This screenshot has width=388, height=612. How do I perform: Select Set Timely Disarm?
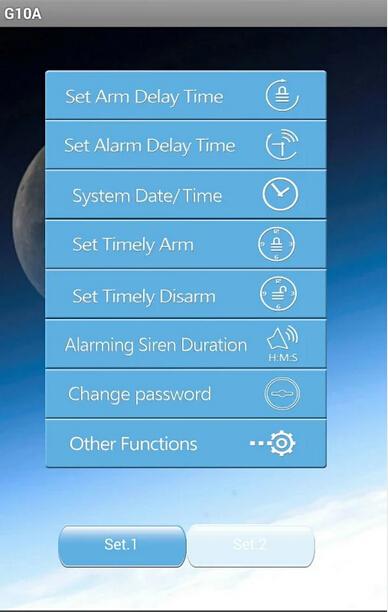186,294
